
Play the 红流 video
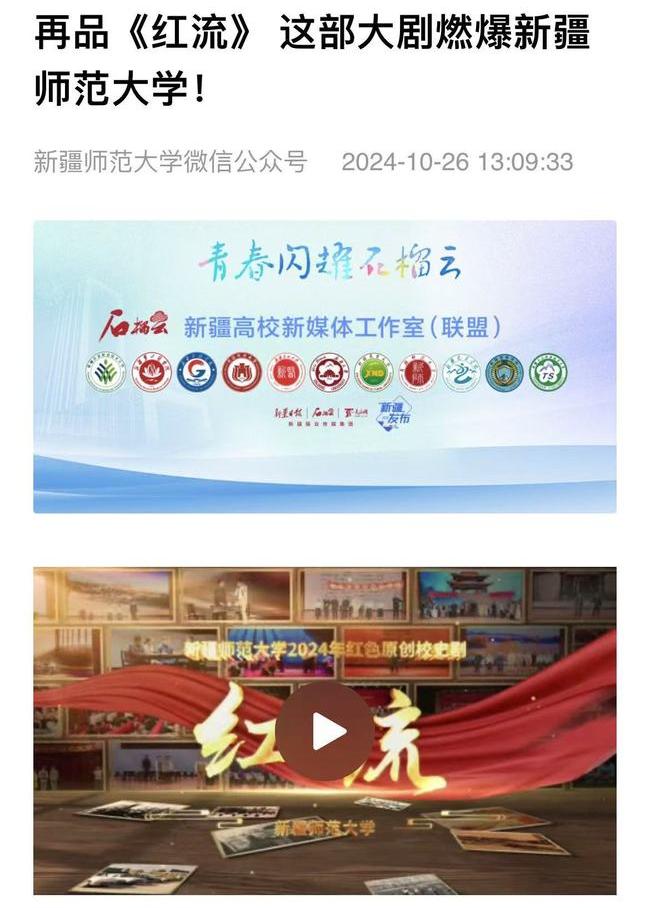pos(325,731)
